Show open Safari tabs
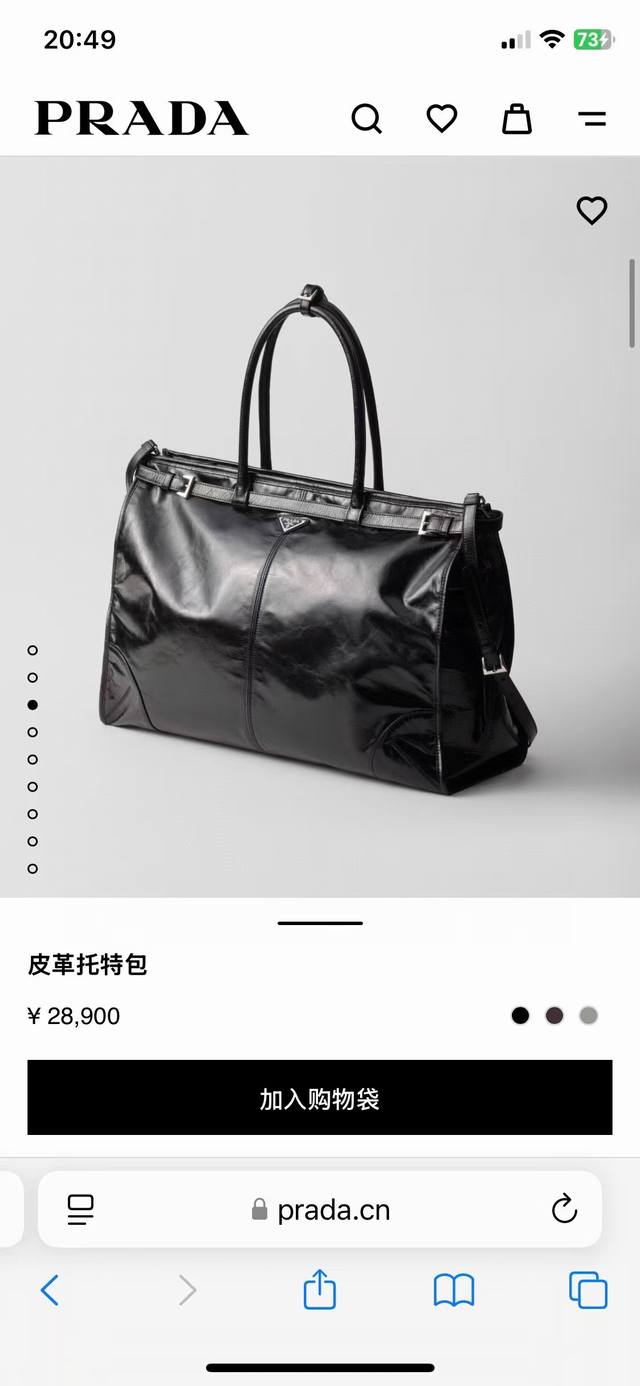The image size is (640, 1386). click(x=588, y=1290)
